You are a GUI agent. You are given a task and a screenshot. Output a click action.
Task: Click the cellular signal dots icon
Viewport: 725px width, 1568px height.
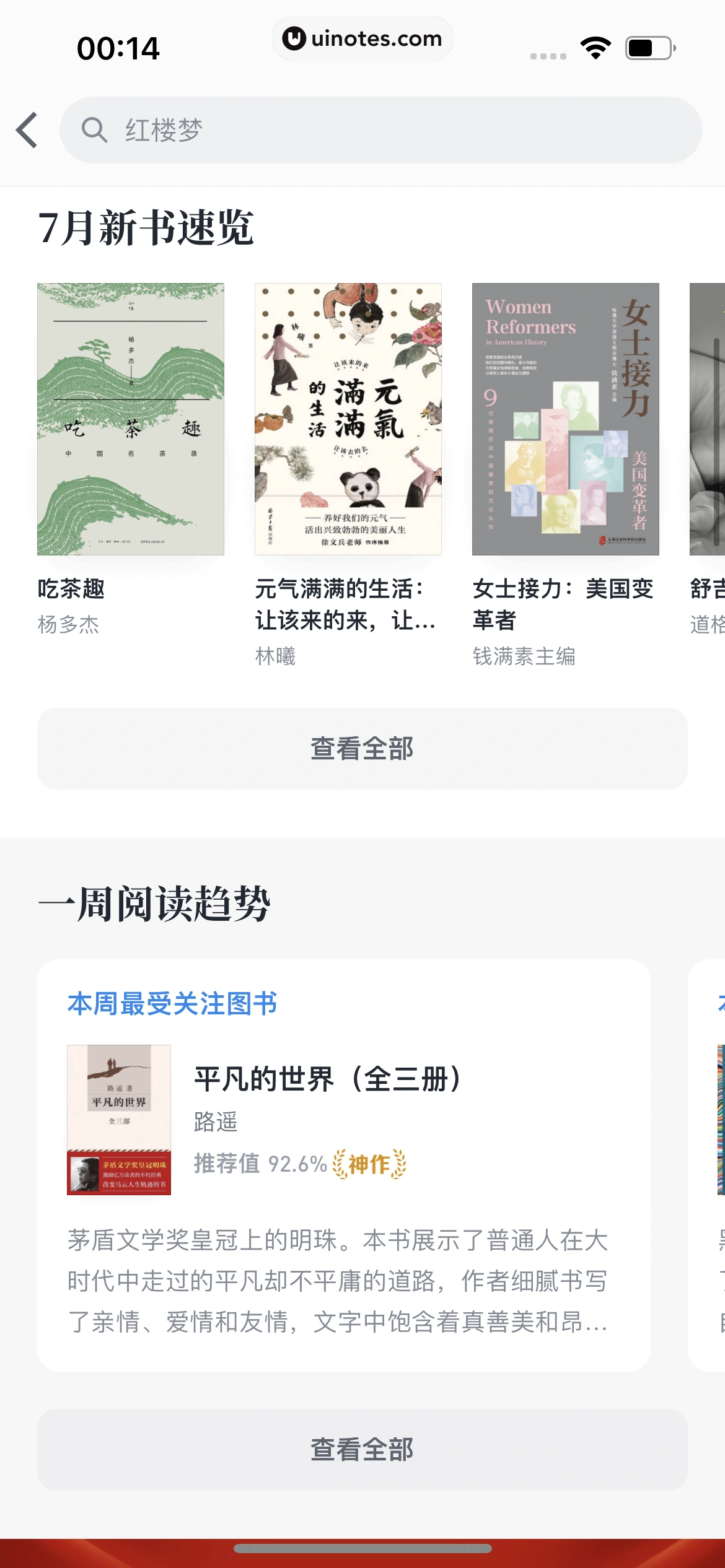[x=549, y=54]
